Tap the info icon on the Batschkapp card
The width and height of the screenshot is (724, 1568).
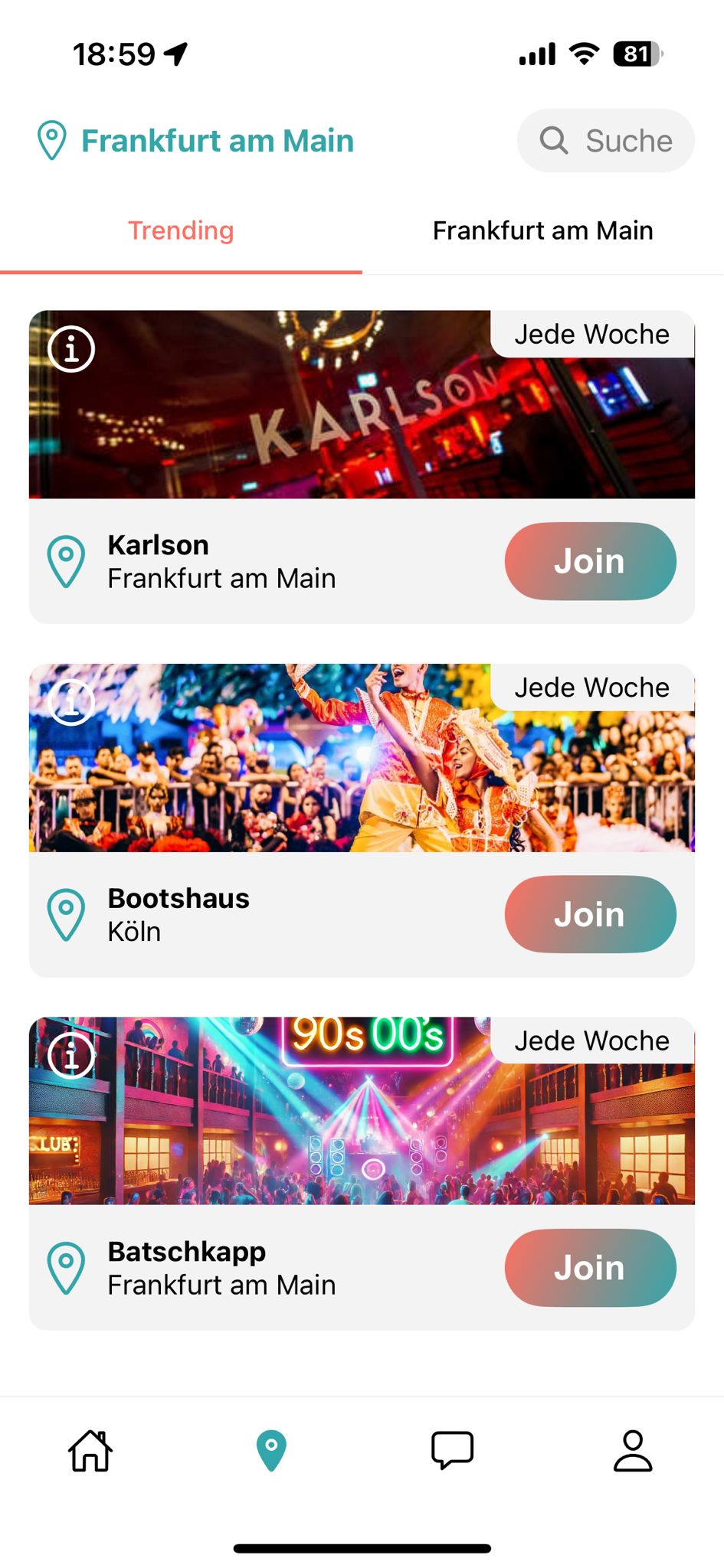click(x=73, y=1056)
